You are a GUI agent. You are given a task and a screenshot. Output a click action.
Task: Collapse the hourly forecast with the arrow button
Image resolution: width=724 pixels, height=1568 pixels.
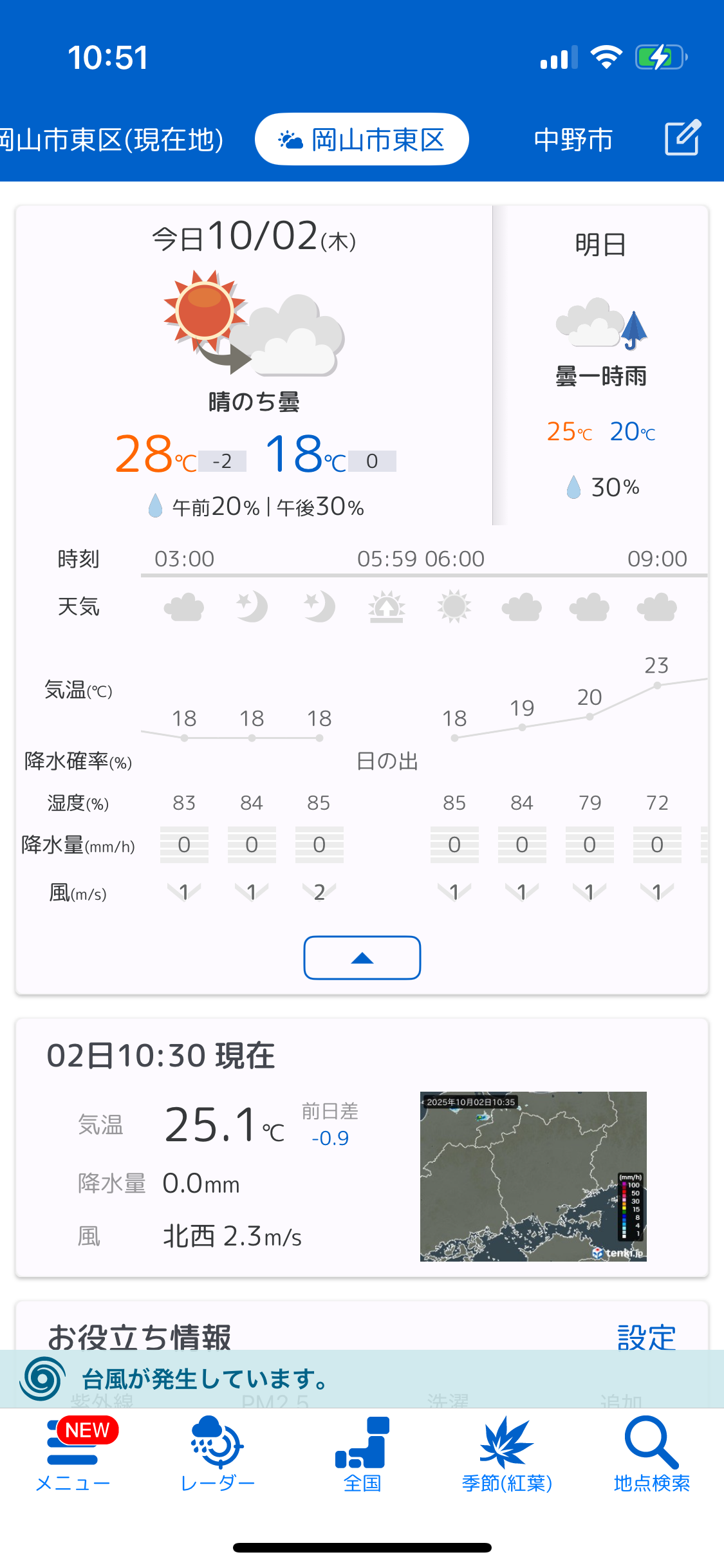(362, 958)
